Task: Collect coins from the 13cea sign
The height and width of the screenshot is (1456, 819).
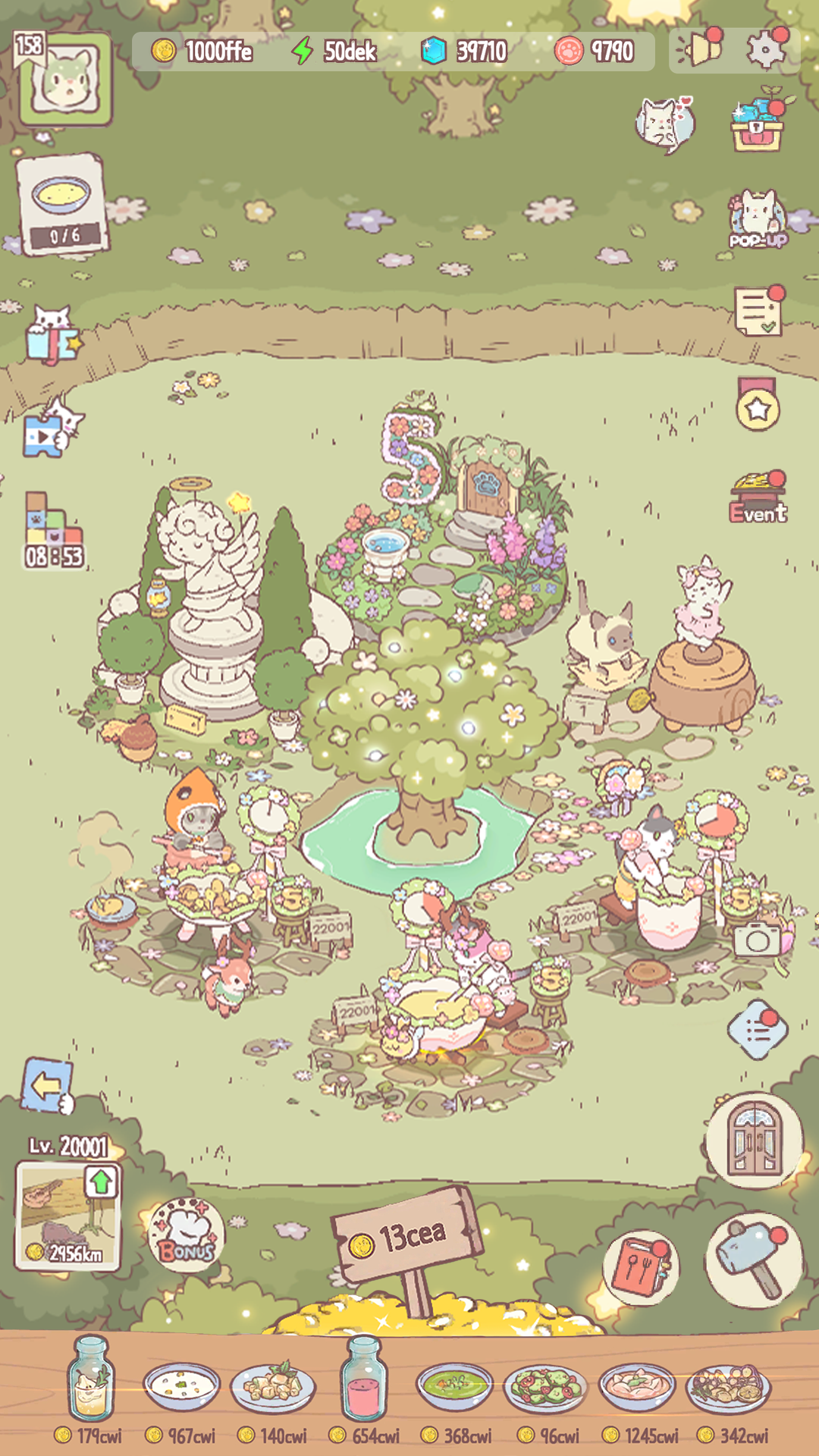Action: point(407,1238)
